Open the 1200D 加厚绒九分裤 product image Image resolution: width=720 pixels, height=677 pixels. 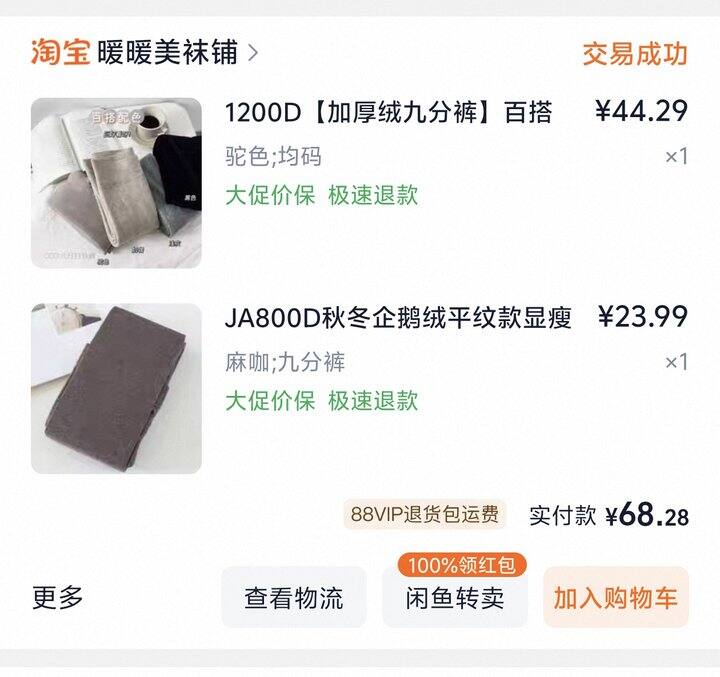(x=116, y=183)
